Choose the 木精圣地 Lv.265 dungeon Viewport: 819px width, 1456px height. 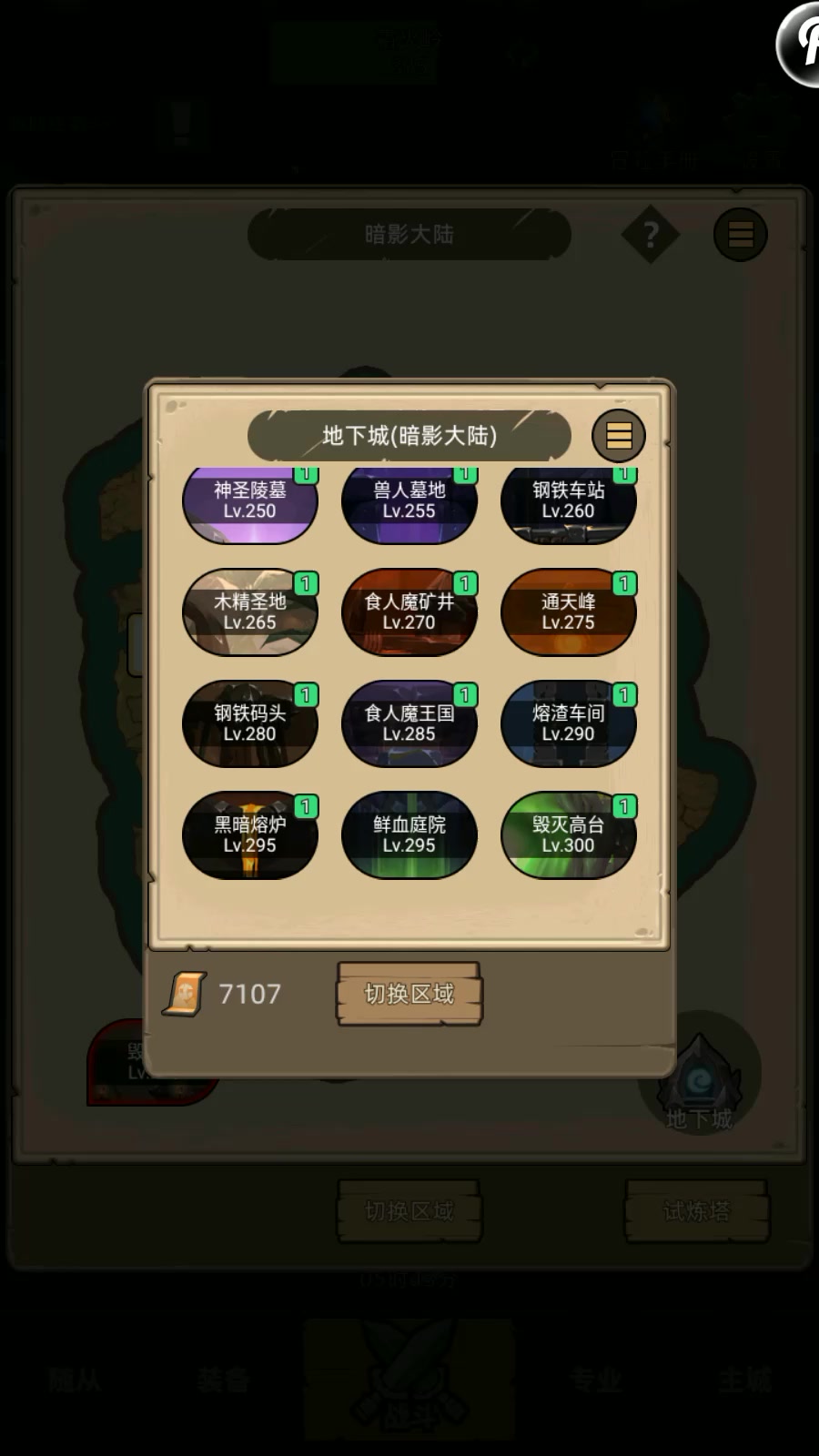pos(250,612)
